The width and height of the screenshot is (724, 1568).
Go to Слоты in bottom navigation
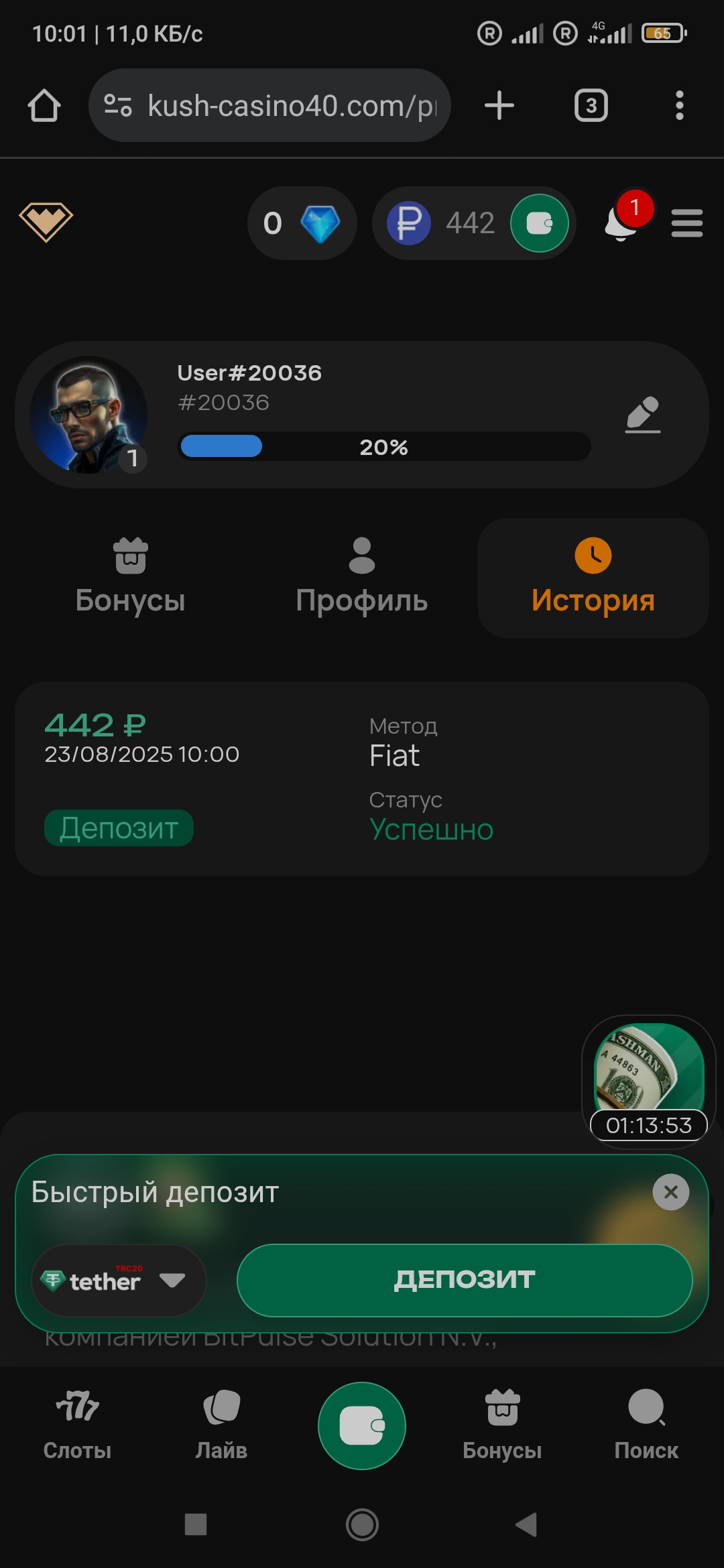pos(77,1425)
